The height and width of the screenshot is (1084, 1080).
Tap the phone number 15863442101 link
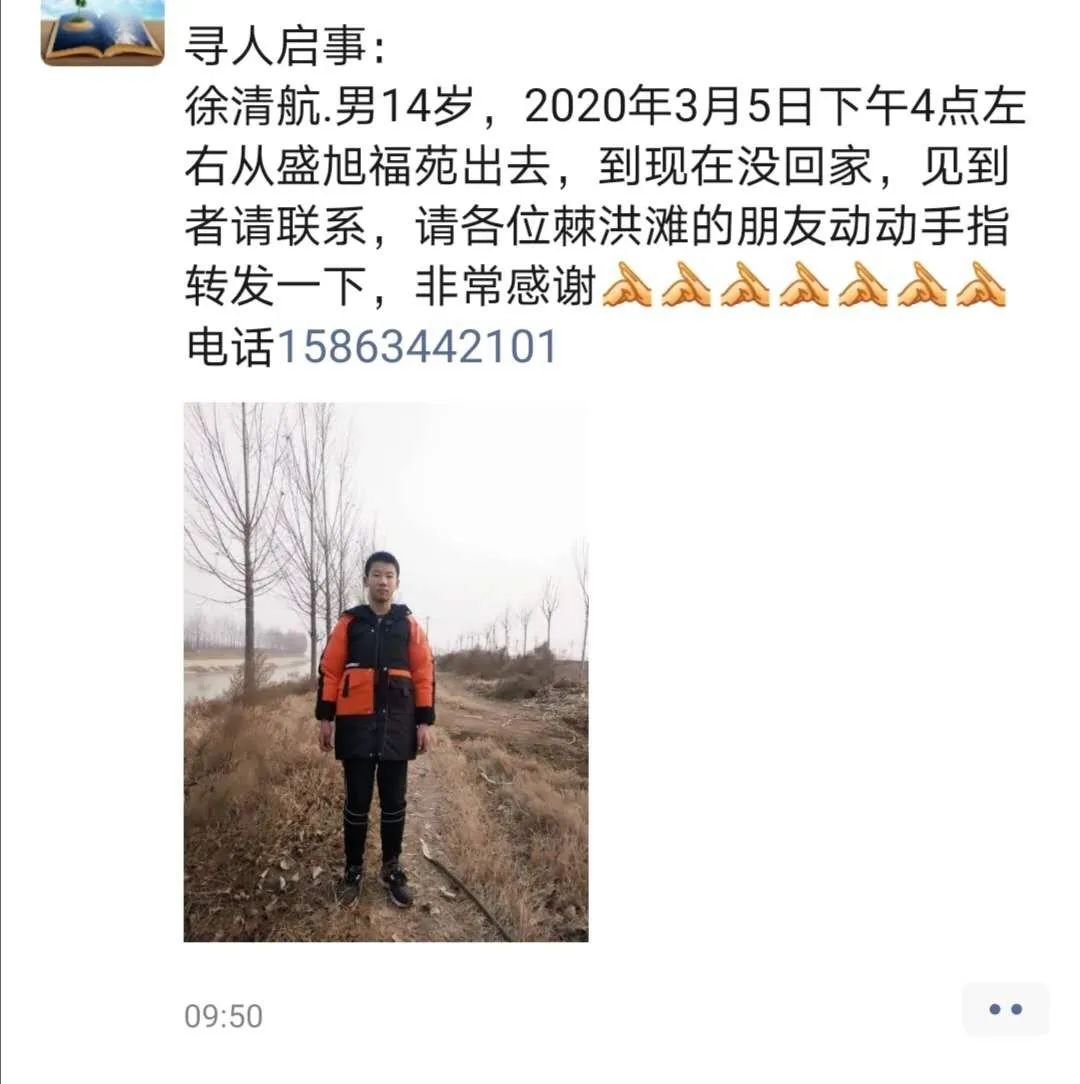click(416, 347)
